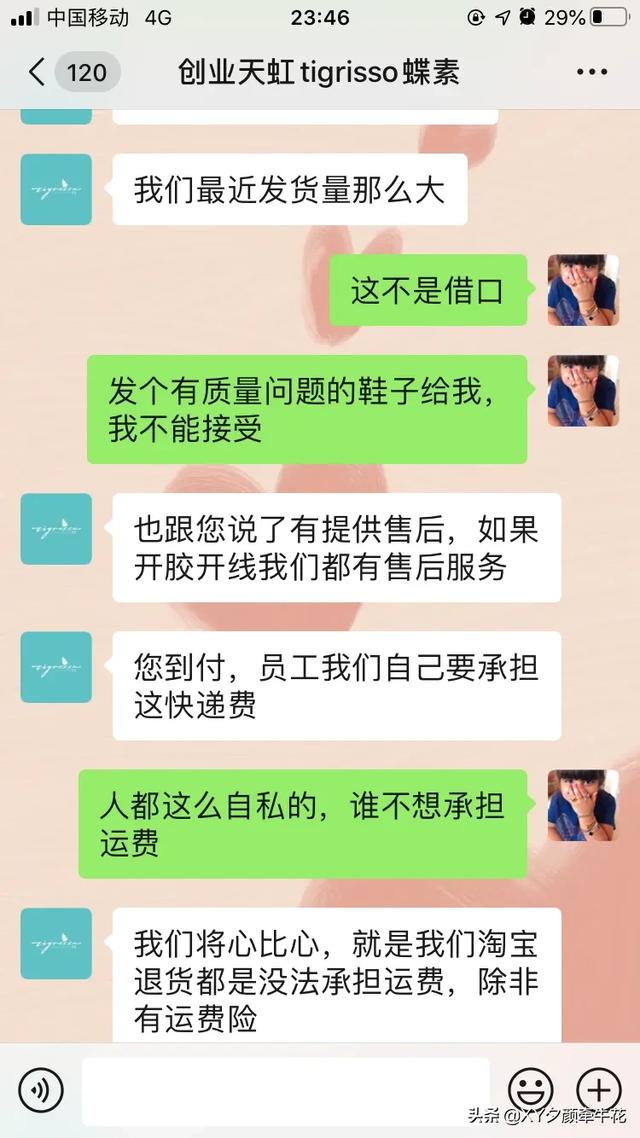This screenshot has height=1138, width=640.
Task: Switch to voice message input
Action: click(x=40, y=1089)
